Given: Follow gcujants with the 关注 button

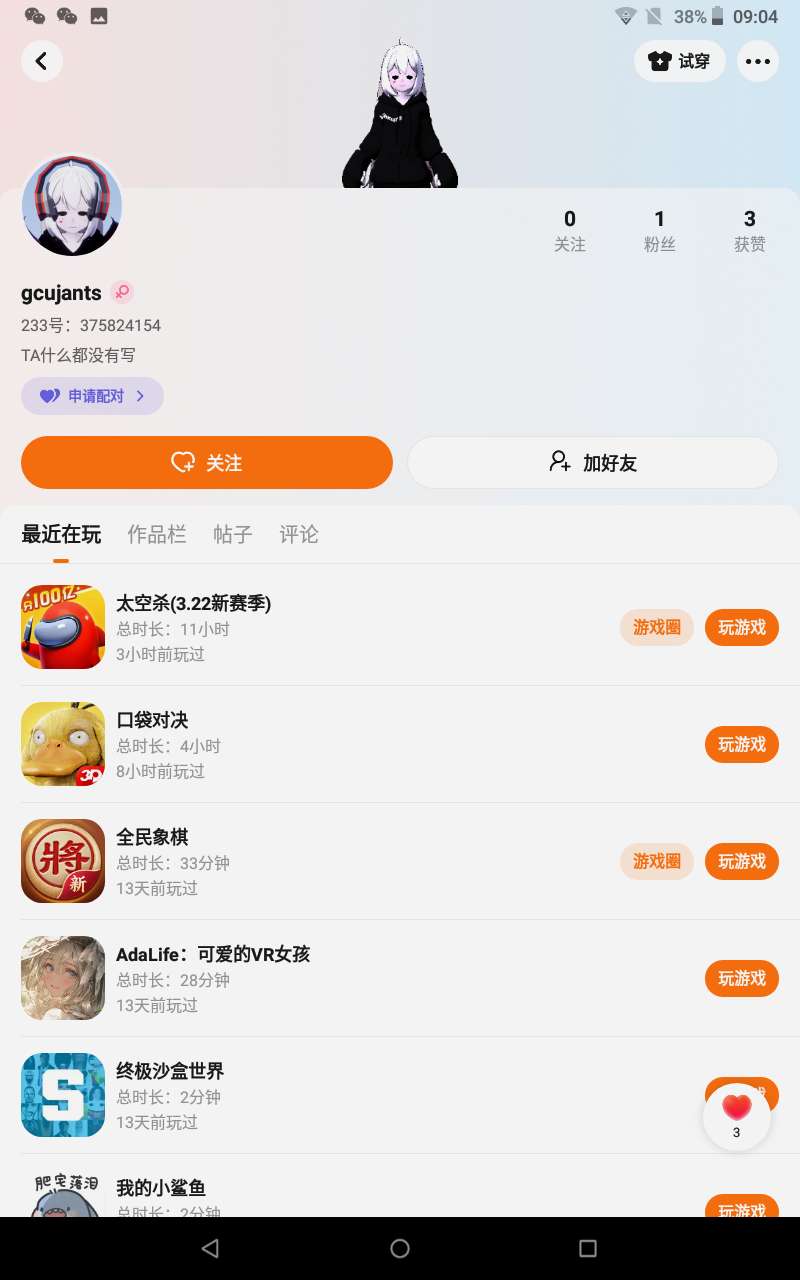Looking at the screenshot, I should [207, 463].
